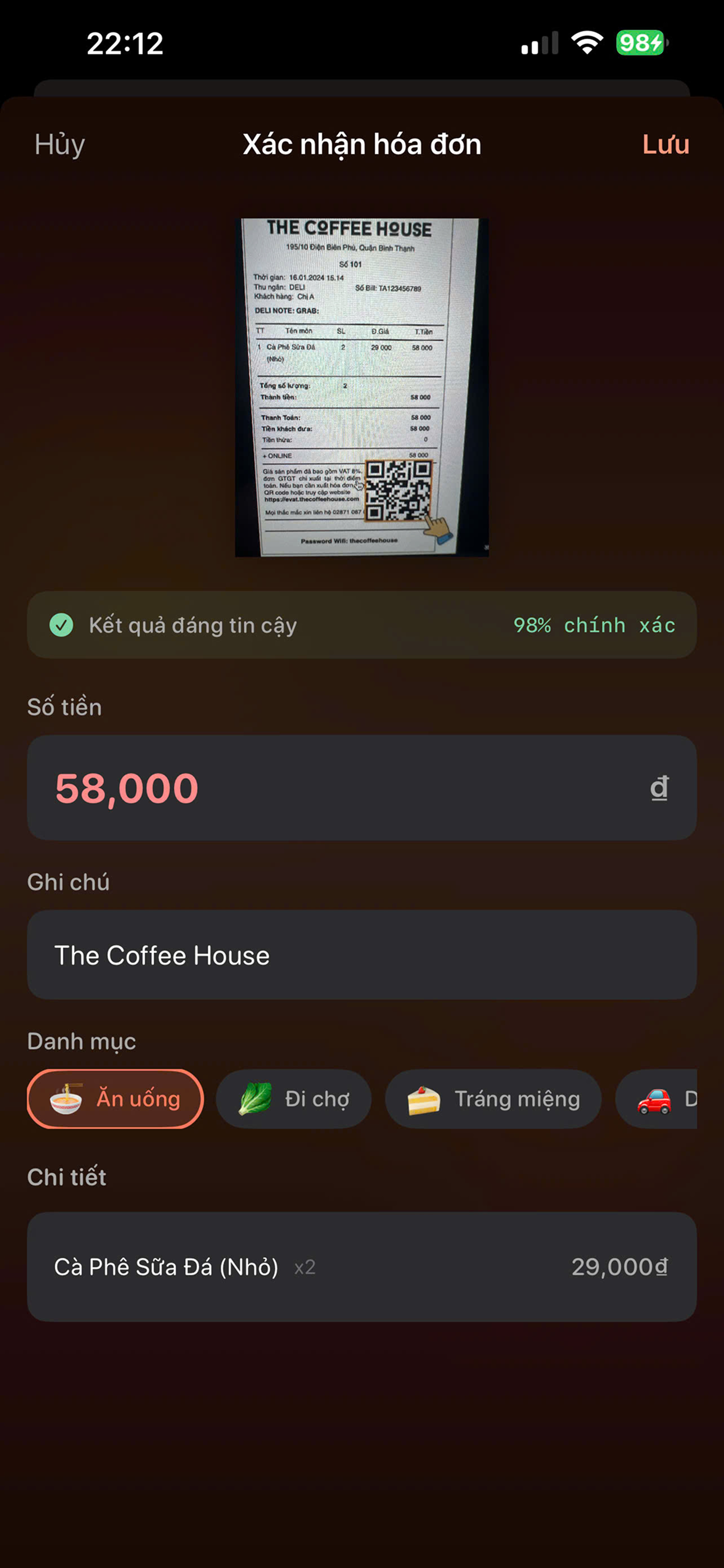Image resolution: width=724 pixels, height=1568 pixels.
Task: Select the Ăn uống category chip
Action: (x=115, y=1098)
